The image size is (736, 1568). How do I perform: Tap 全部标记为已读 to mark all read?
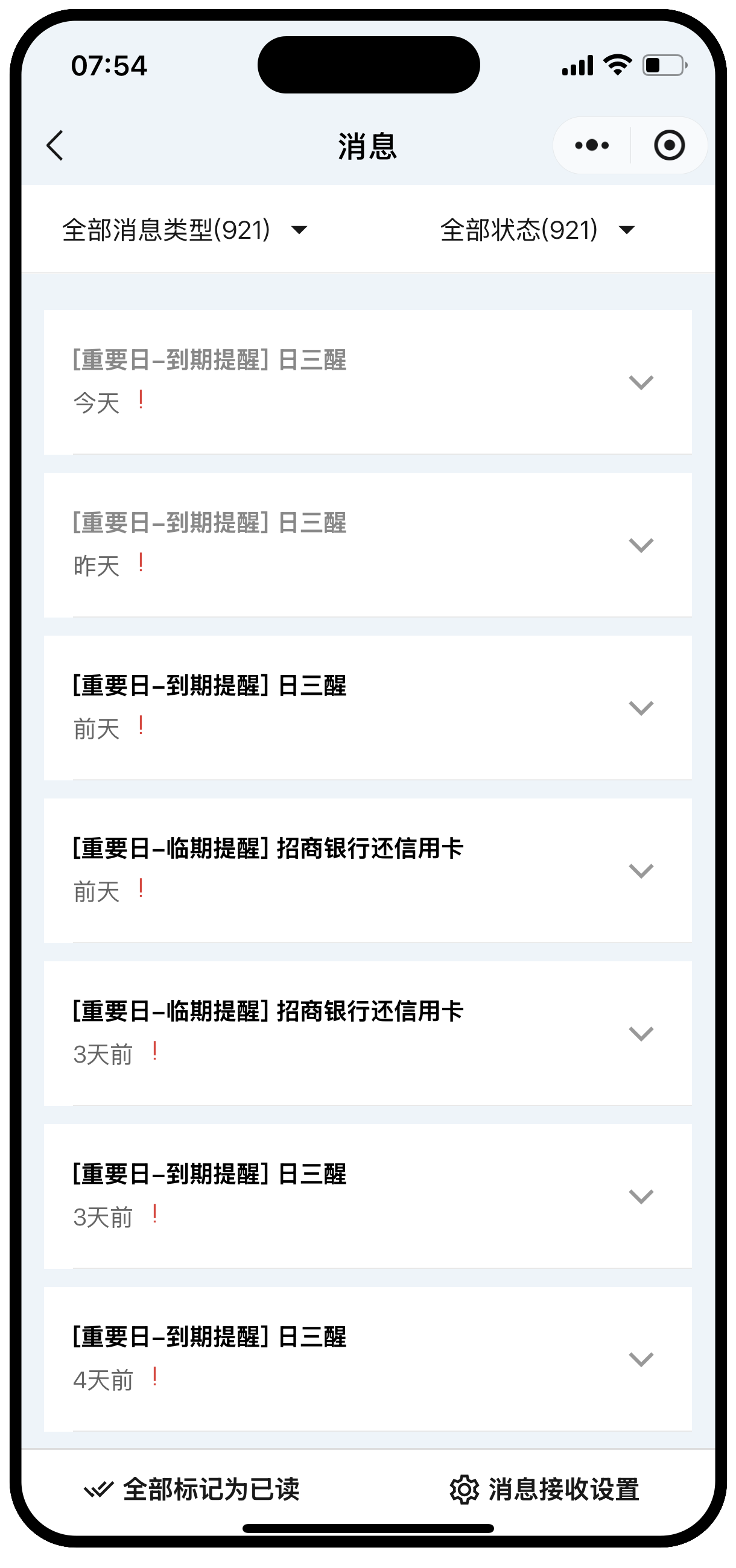click(192, 1490)
